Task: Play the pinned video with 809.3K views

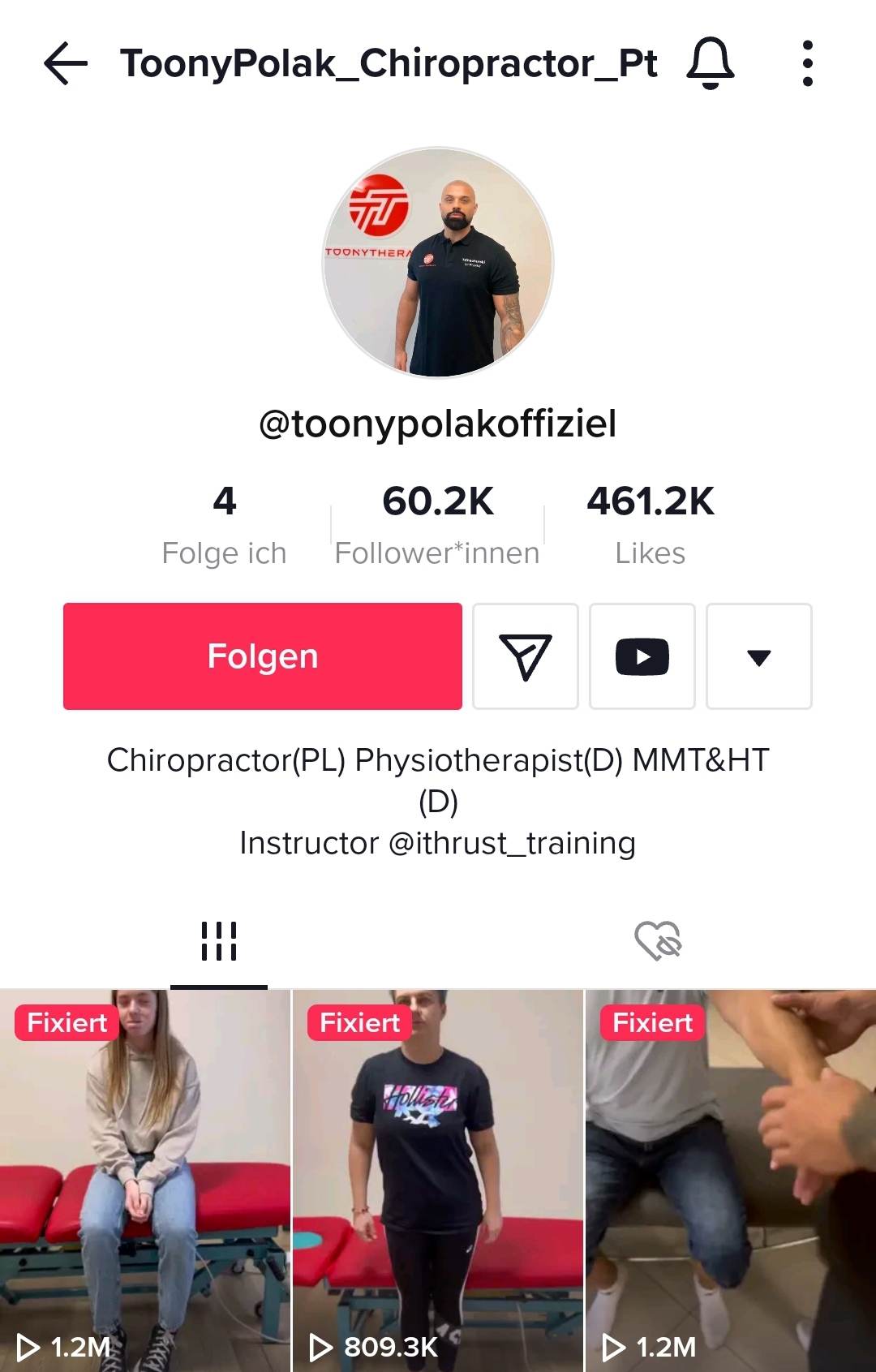Action: coord(437,1181)
